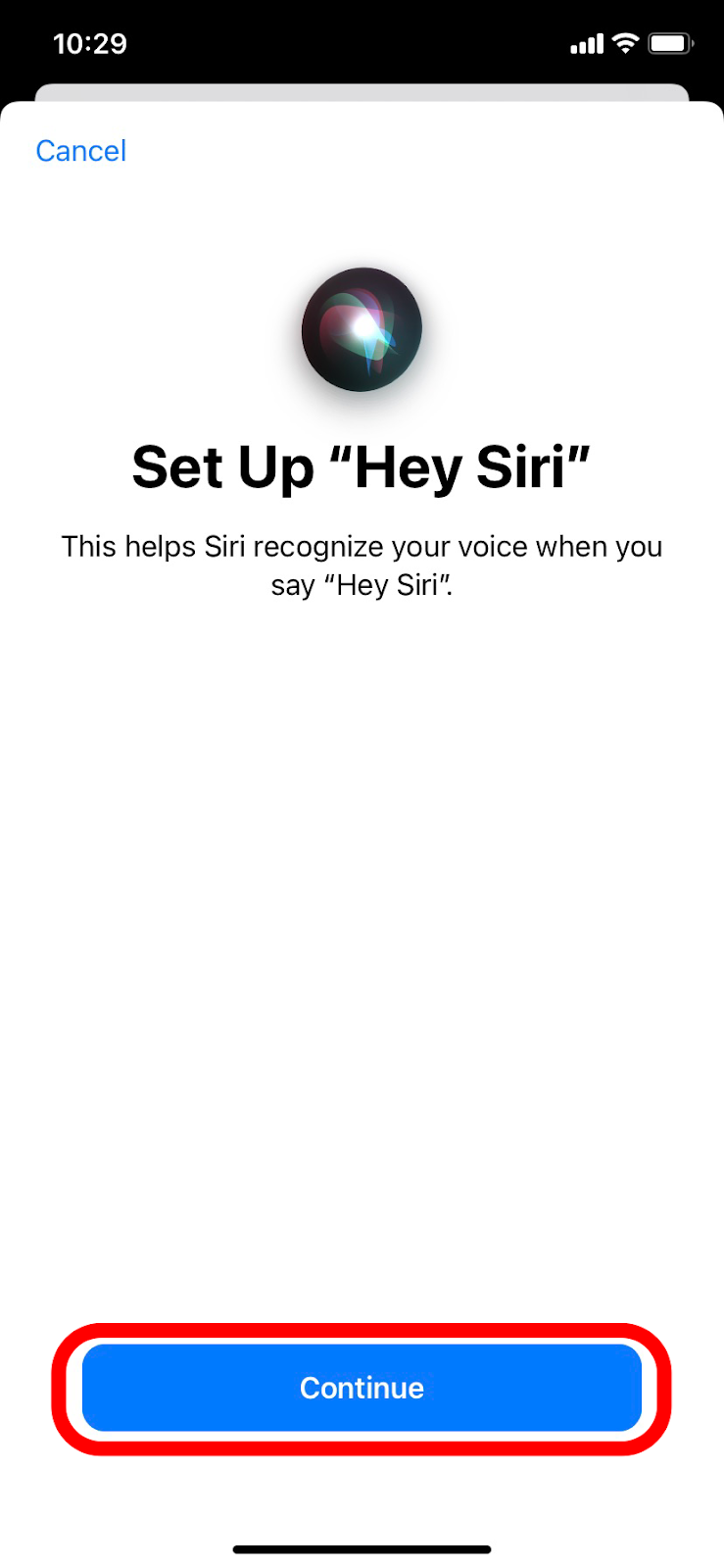
Task: Tap Continue to set up Hey Siri
Action: [x=362, y=1388]
